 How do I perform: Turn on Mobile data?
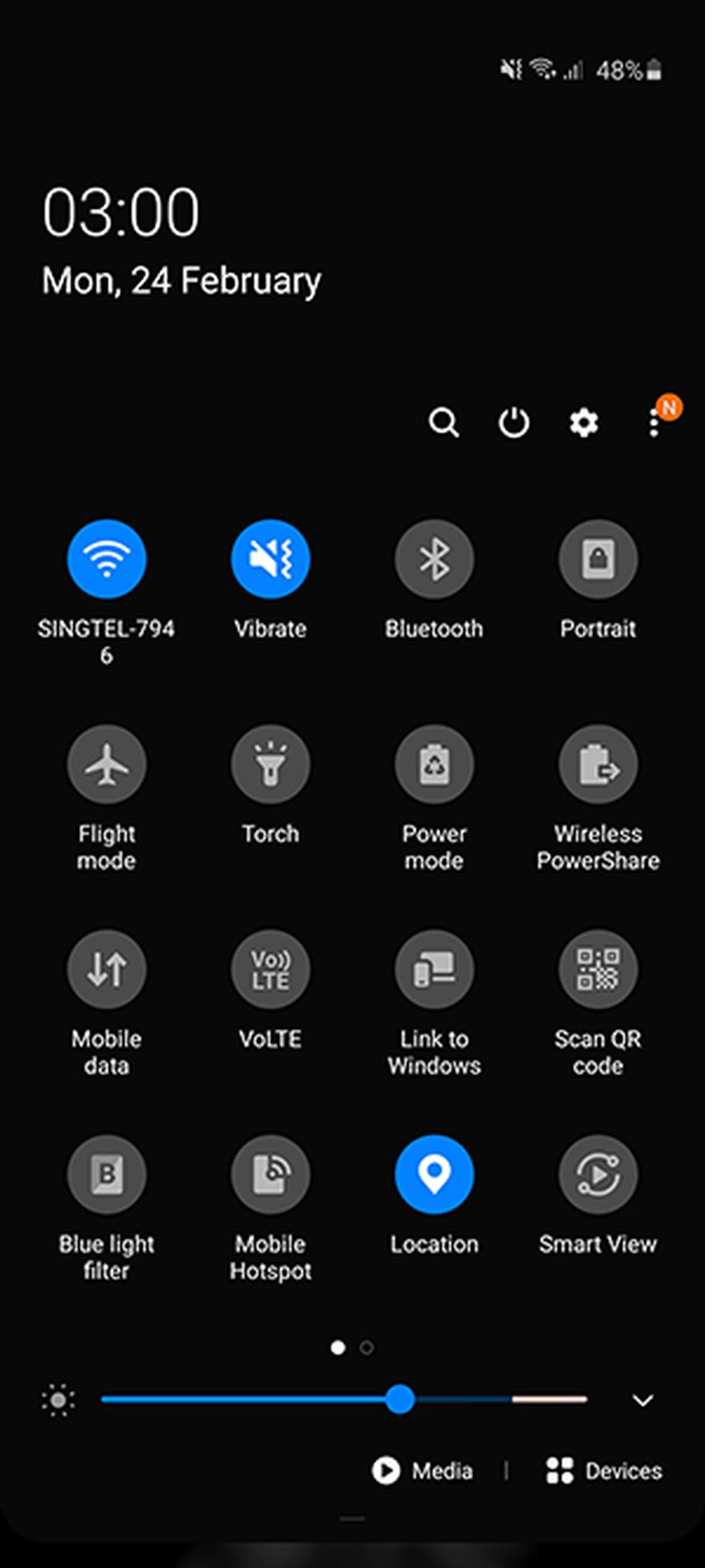(106, 969)
